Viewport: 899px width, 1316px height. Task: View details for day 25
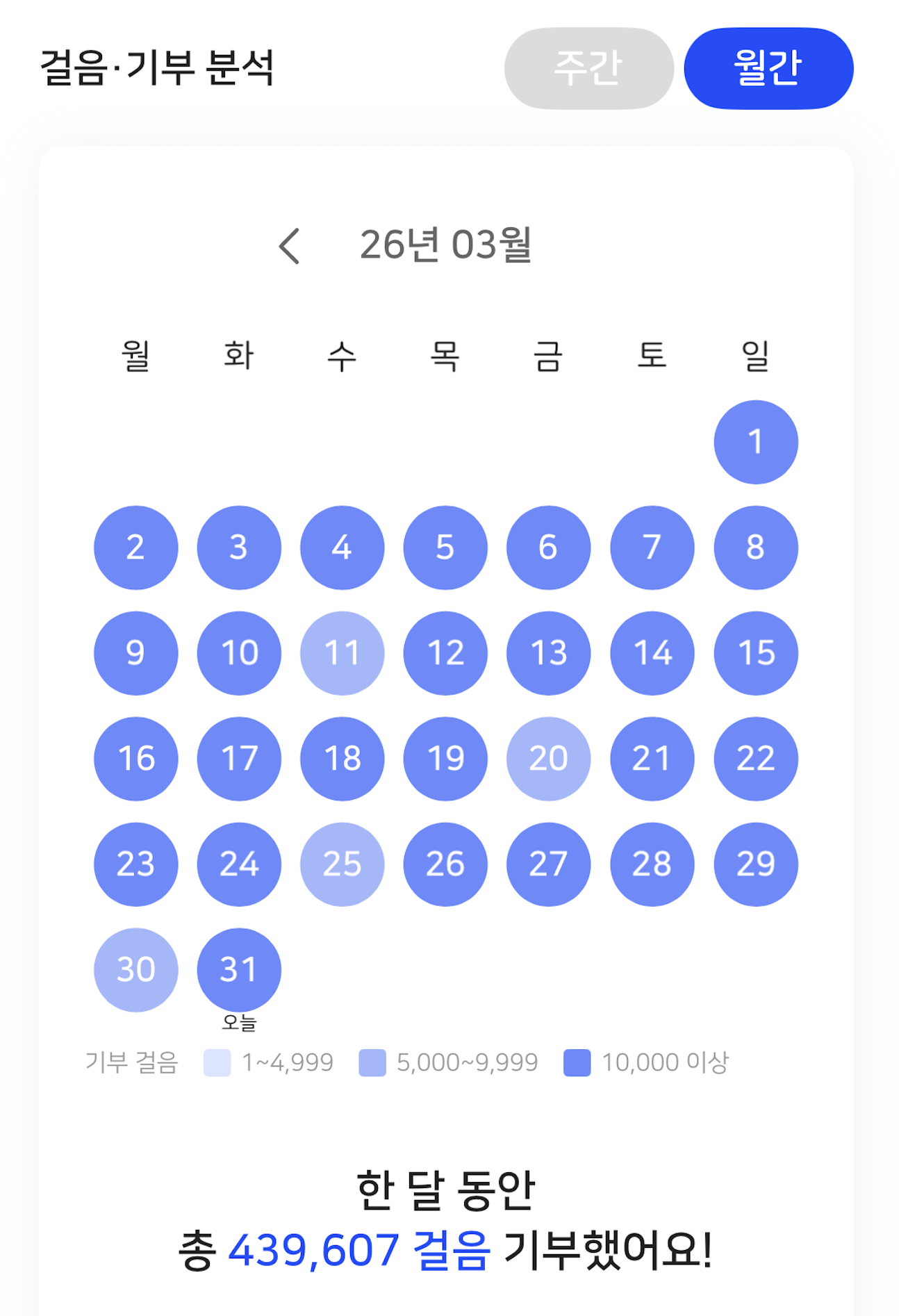(x=342, y=864)
